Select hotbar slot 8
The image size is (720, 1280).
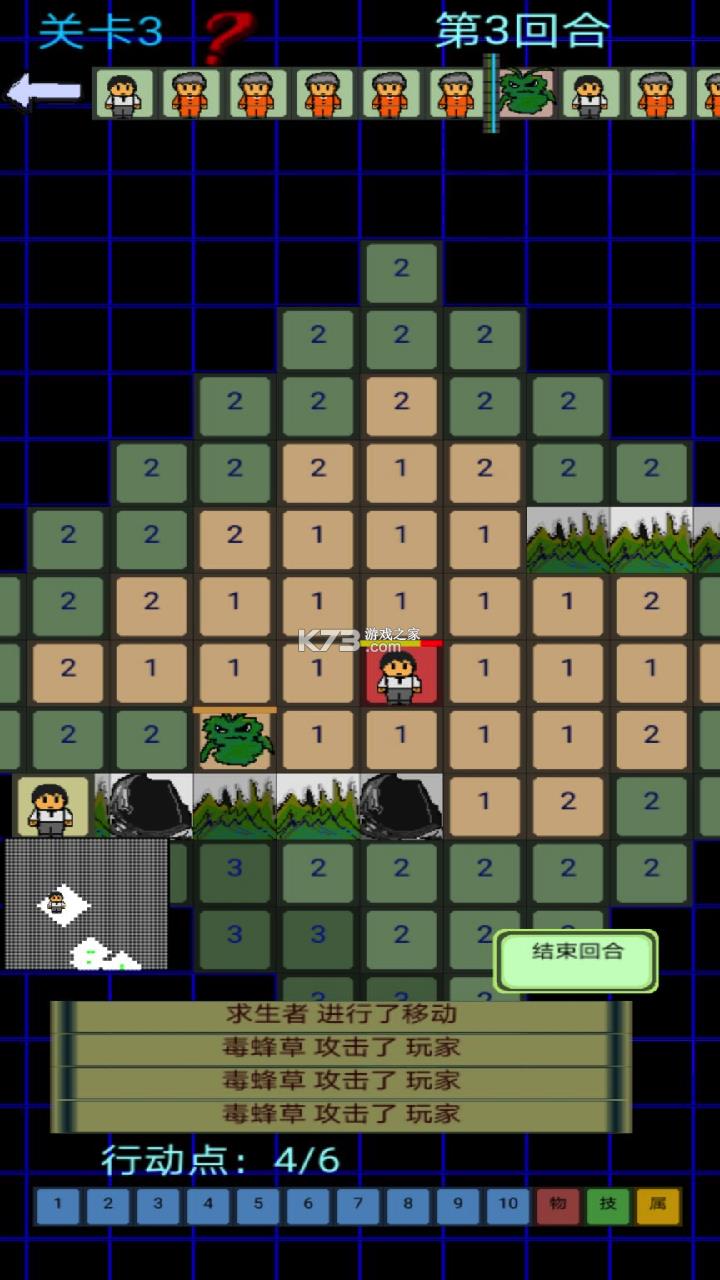(408, 1206)
